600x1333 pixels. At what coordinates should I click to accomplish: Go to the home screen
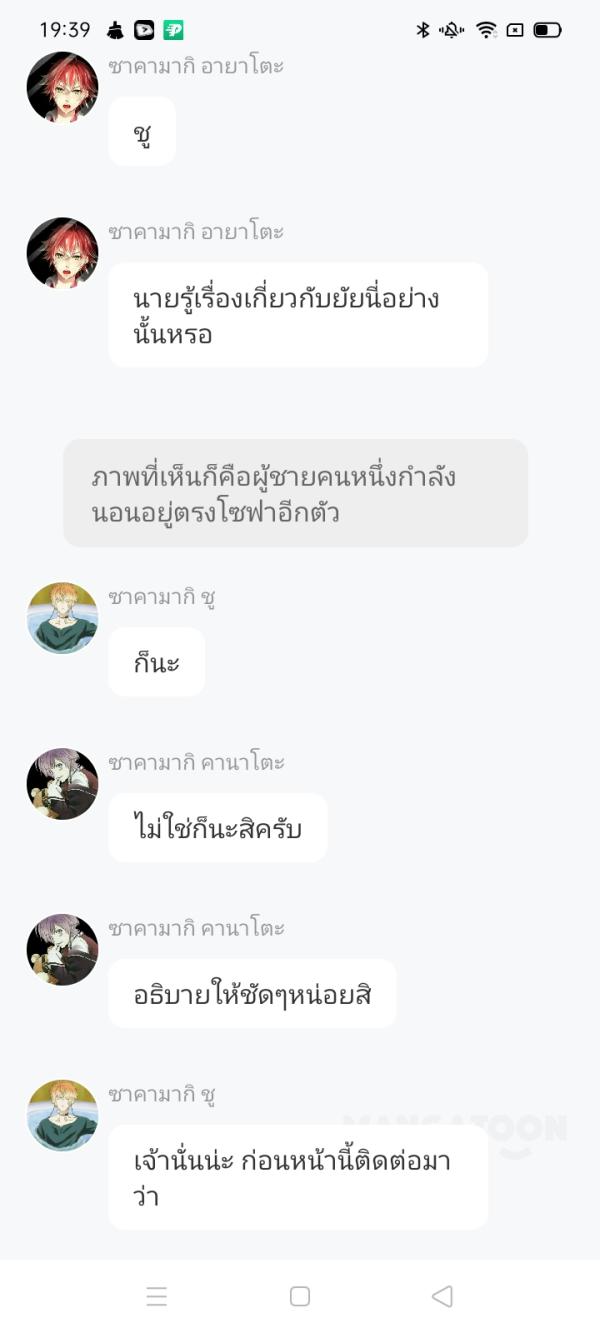(x=299, y=1296)
